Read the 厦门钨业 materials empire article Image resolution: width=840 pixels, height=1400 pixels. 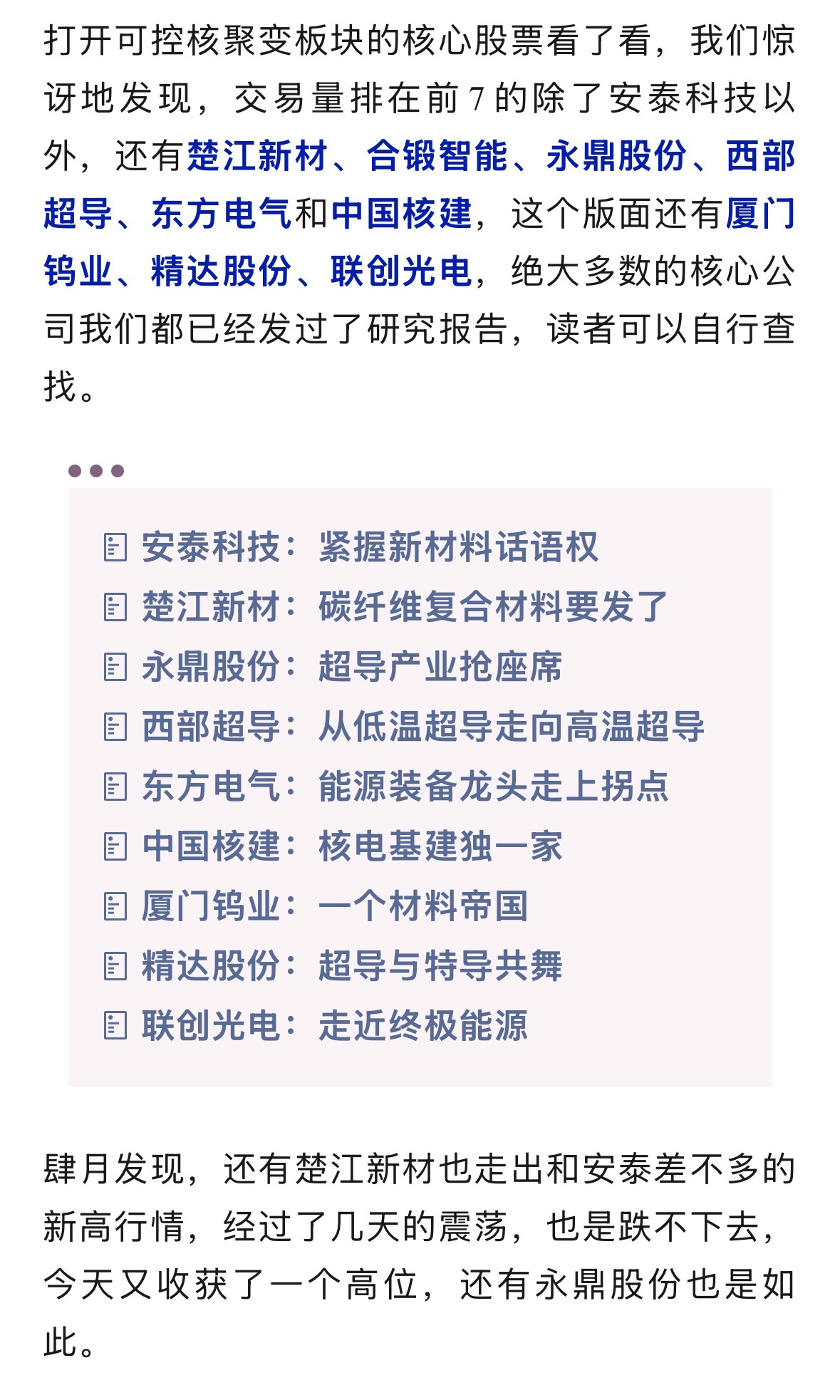[x=333, y=906]
